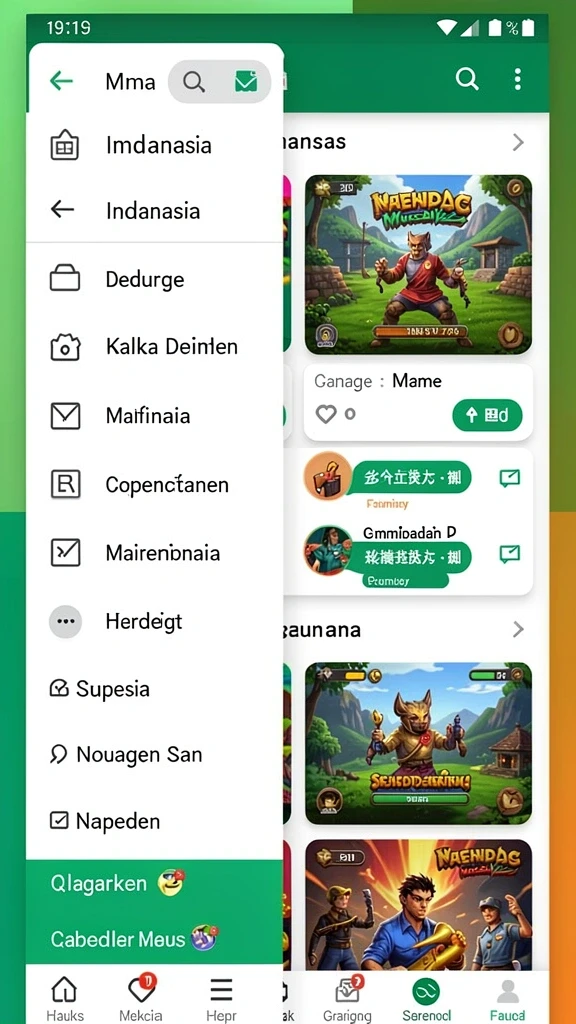576x1024 pixels.
Task: Choose the Malfinaia entry
Action: coord(155,415)
